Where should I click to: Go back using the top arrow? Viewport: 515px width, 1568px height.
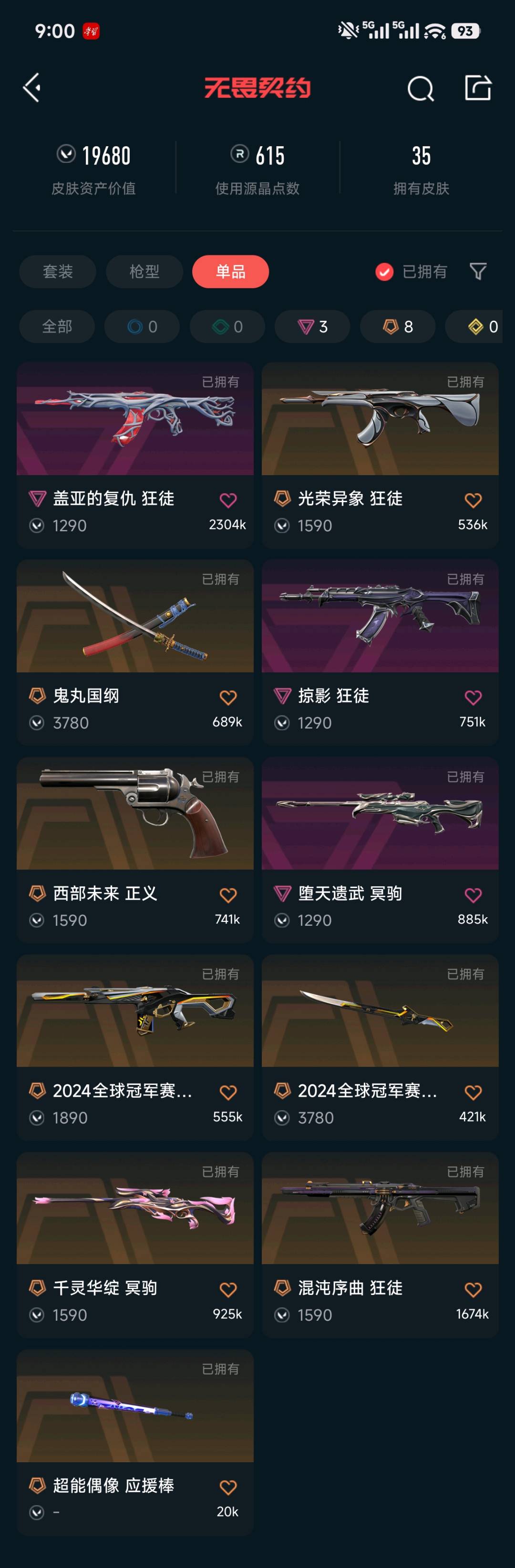point(32,88)
